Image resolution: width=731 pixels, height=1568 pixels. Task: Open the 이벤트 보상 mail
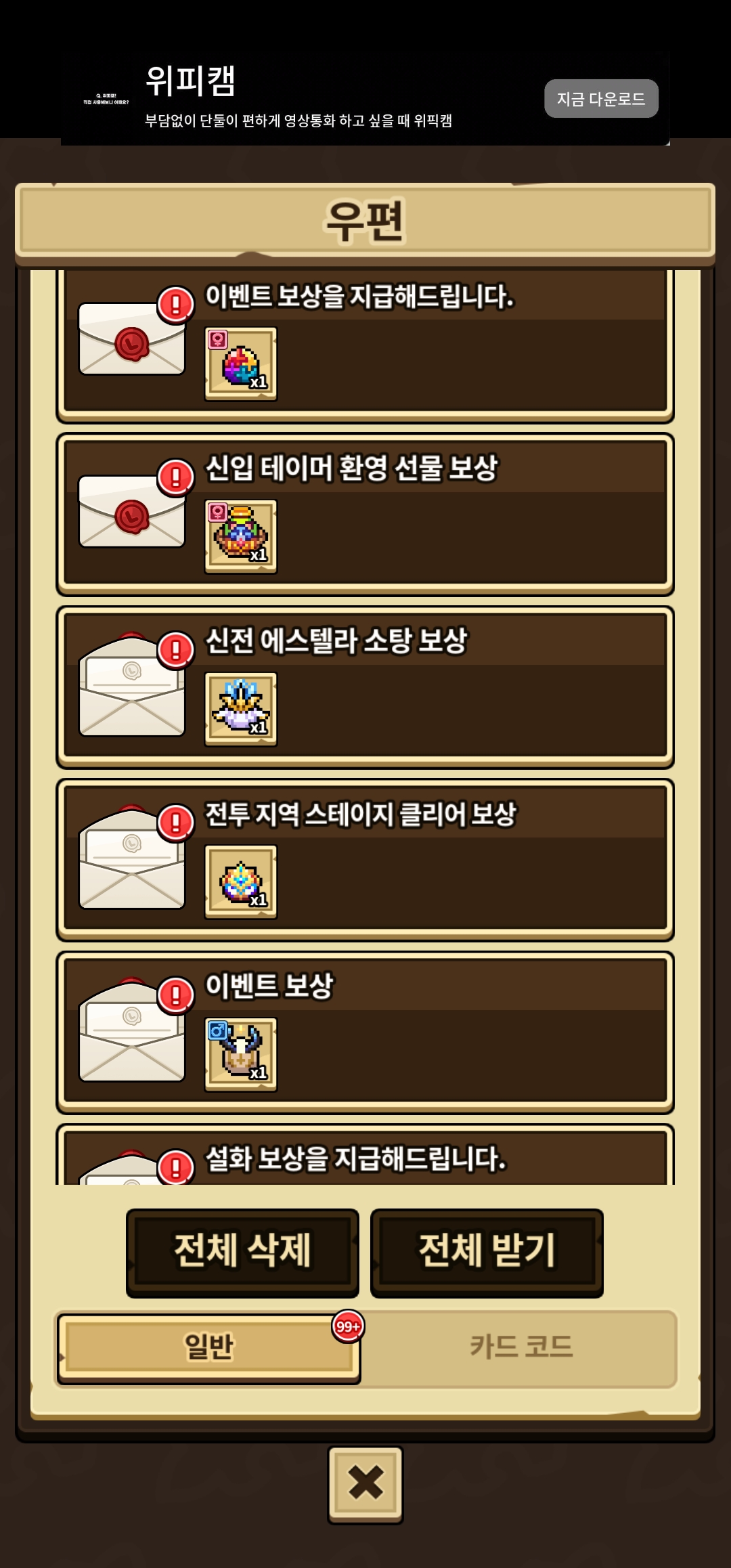pyautogui.click(x=365, y=1032)
